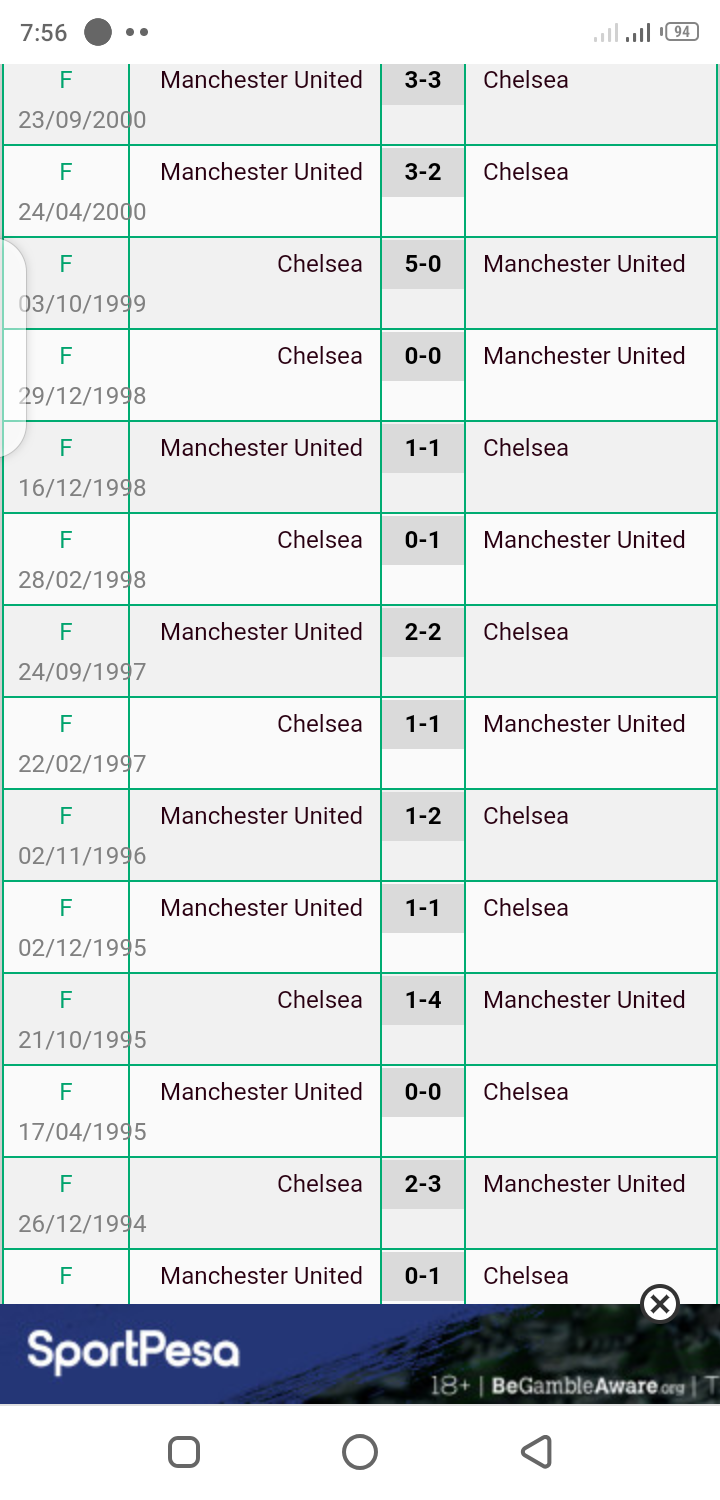Go to the phone's home screen
This screenshot has height=1500, width=720.
[360, 1452]
